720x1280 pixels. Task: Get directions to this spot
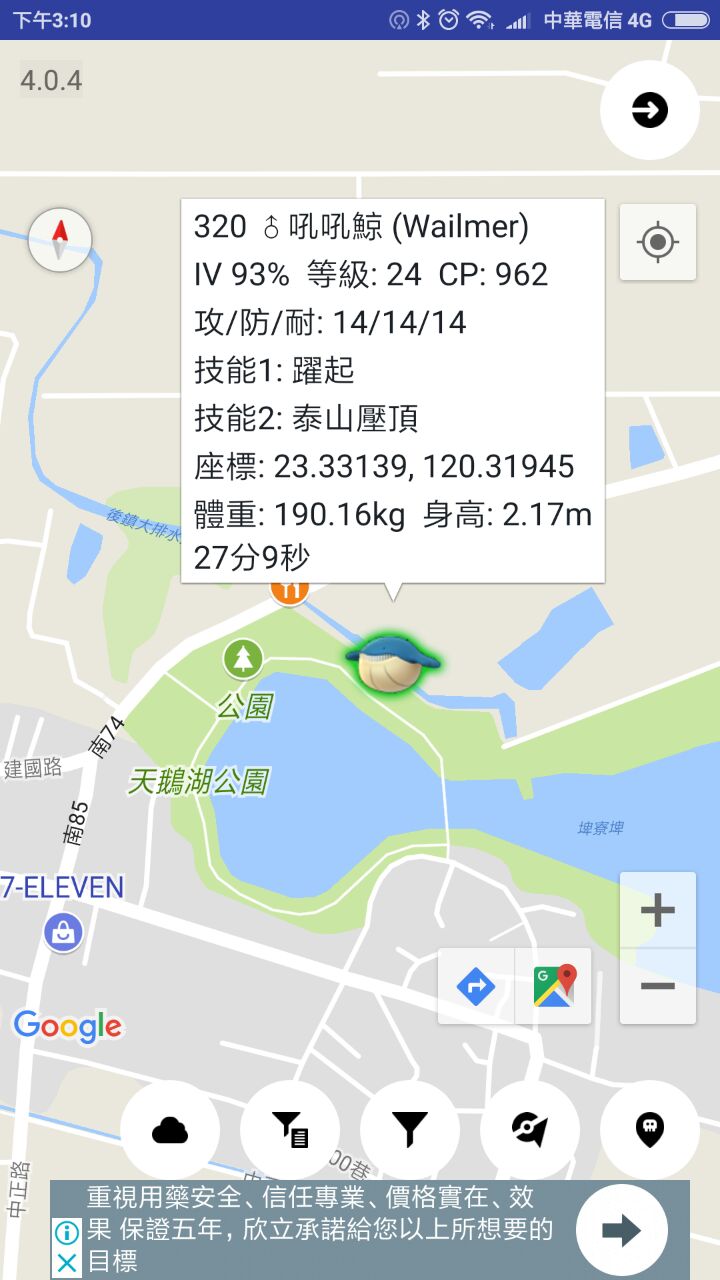(x=476, y=987)
